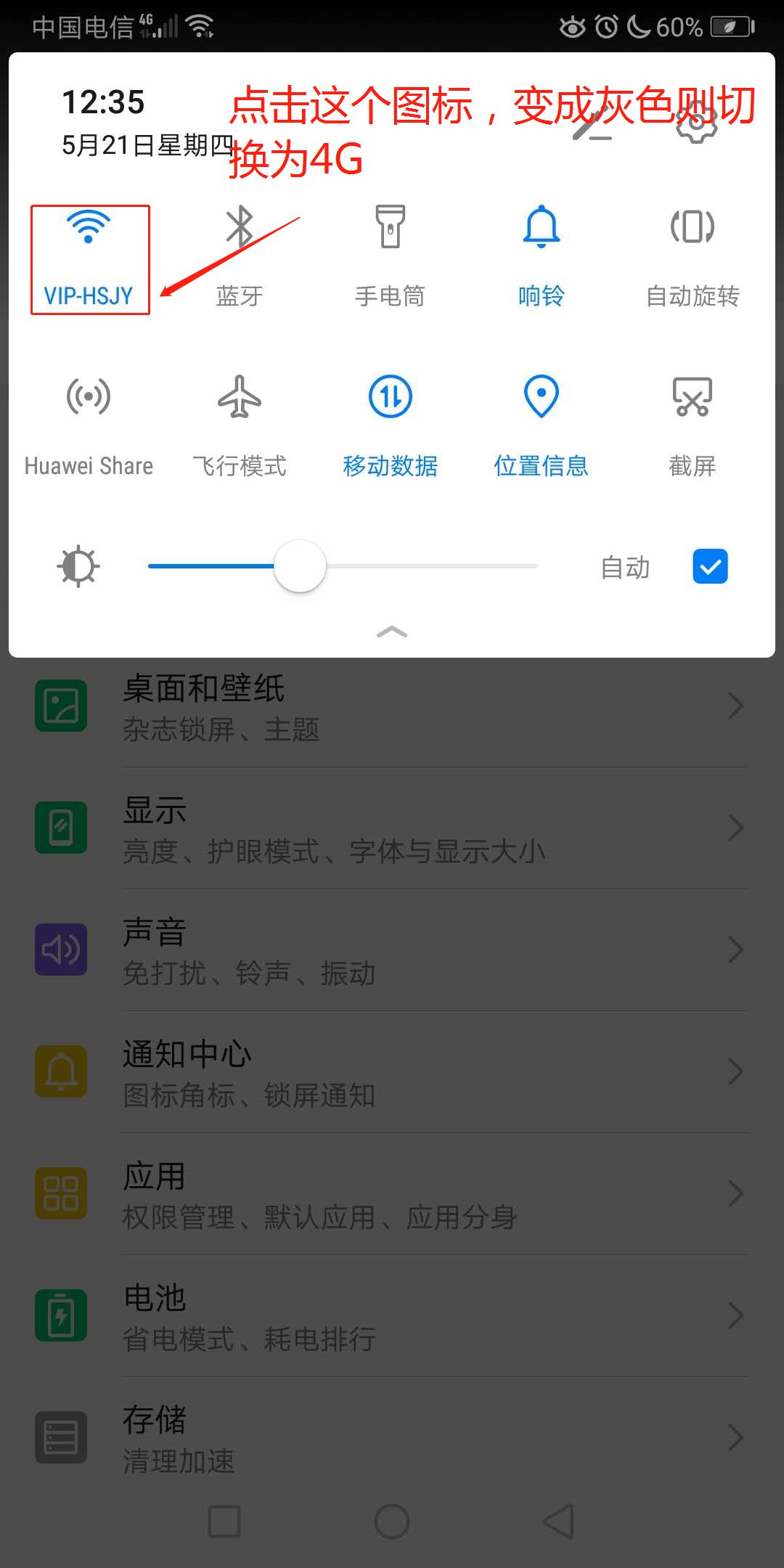Screen dimensions: 784x1568
Task: Edit quick settings tiles with pencil icon
Action: pos(592,125)
